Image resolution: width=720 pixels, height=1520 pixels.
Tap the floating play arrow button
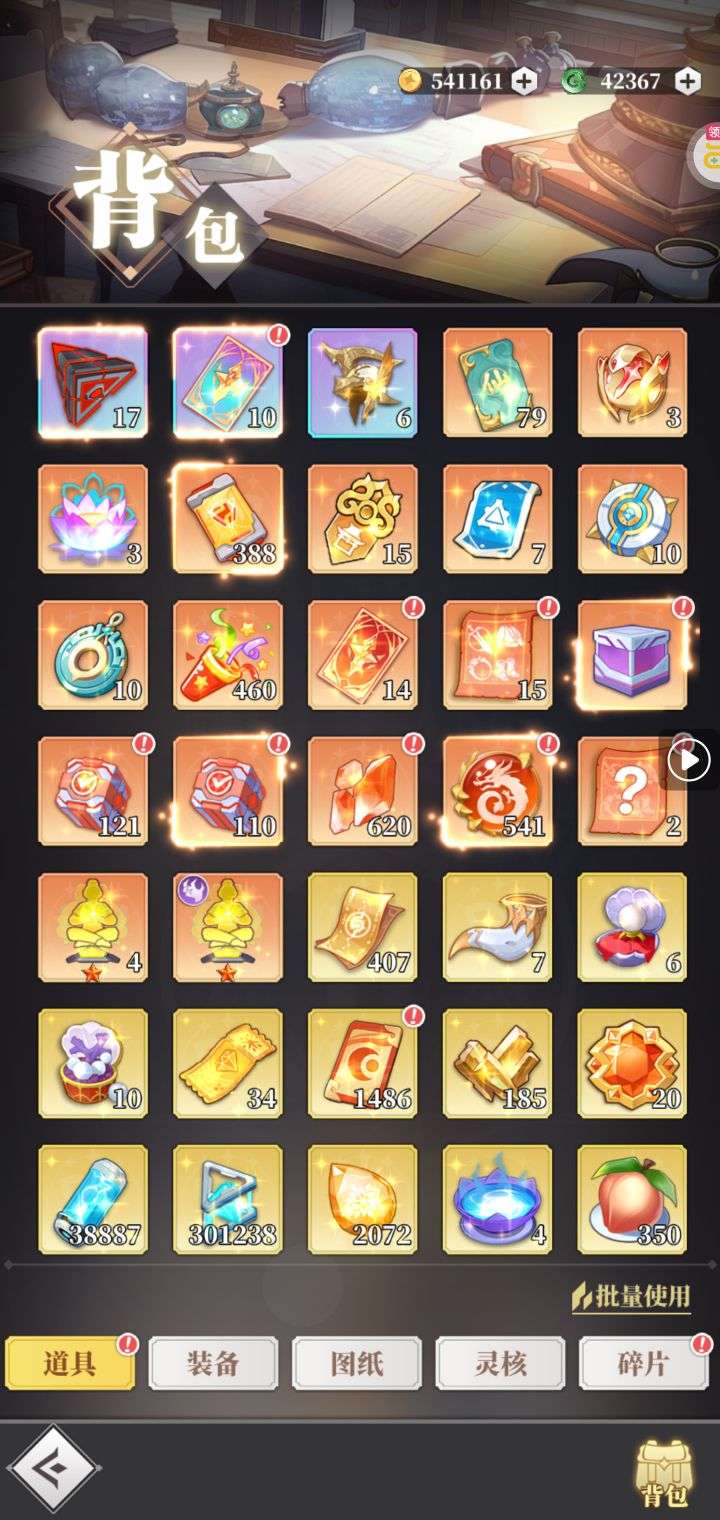(689, 761)
